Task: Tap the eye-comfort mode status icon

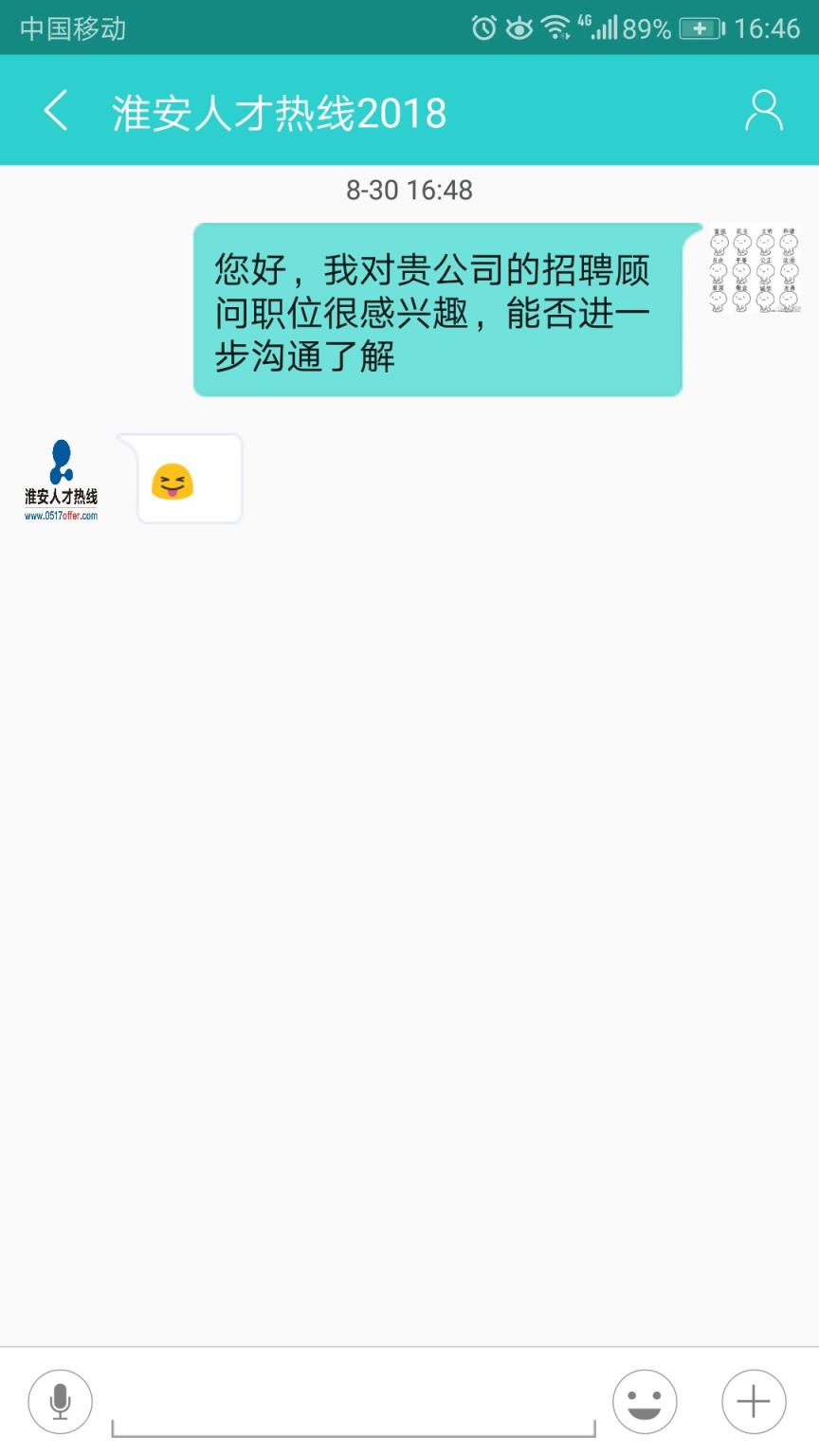Action: [x=517, y=27]
